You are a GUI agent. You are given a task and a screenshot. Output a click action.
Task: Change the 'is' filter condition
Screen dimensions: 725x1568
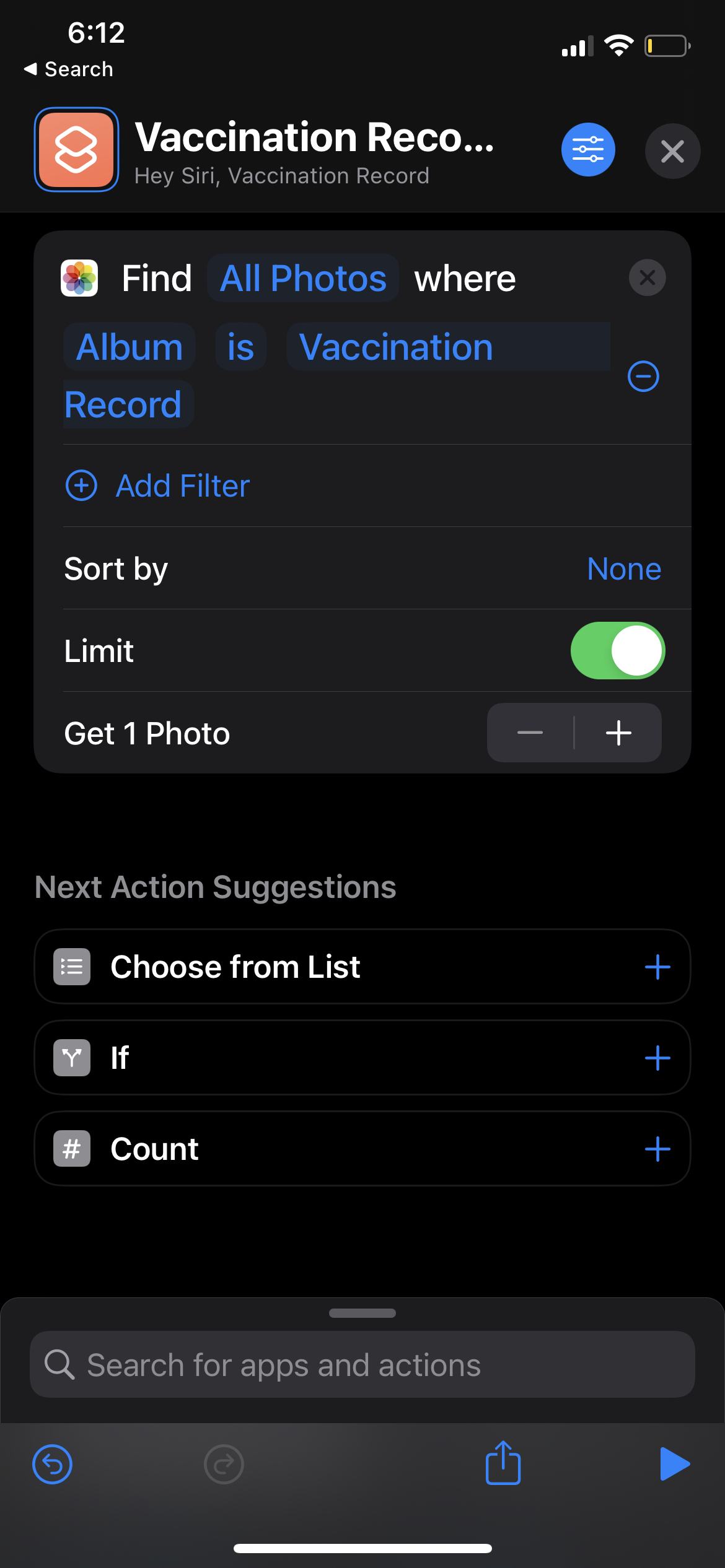pos(240,347)
